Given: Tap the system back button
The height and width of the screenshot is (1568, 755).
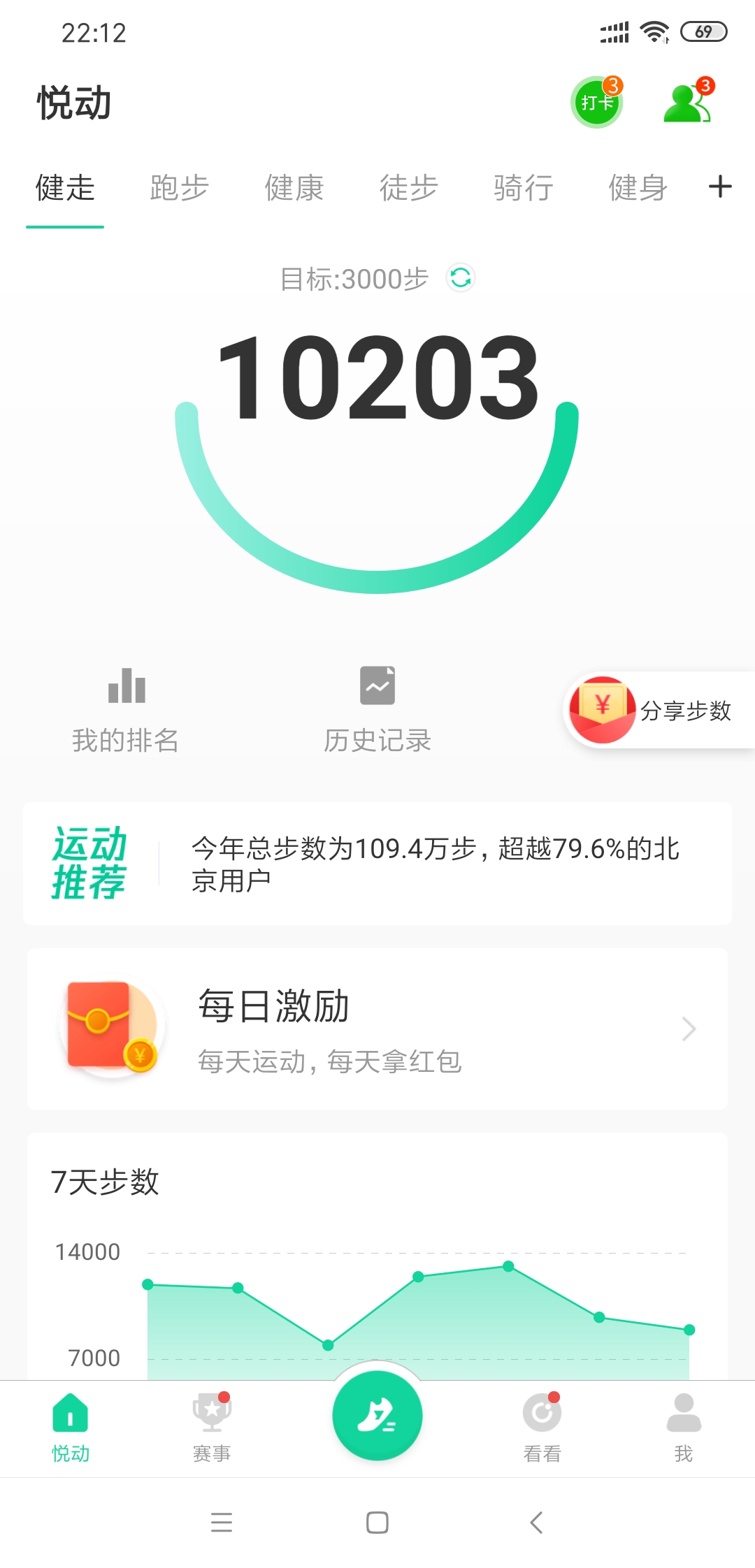Looking at the screenshot, I should pos(536,1523).
